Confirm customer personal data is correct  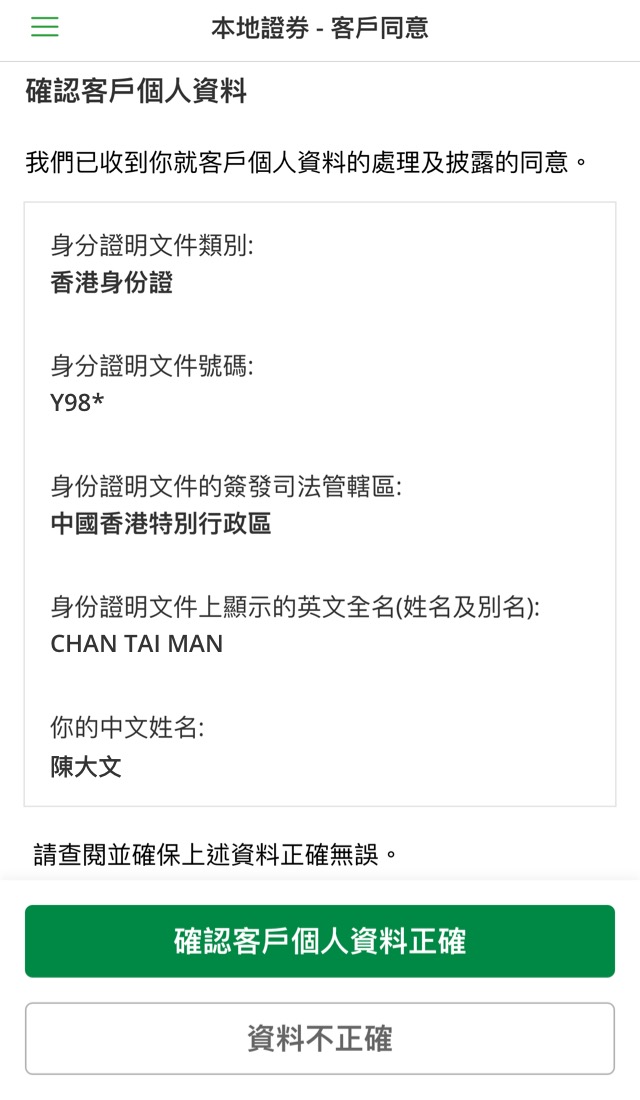pos(320,941)
